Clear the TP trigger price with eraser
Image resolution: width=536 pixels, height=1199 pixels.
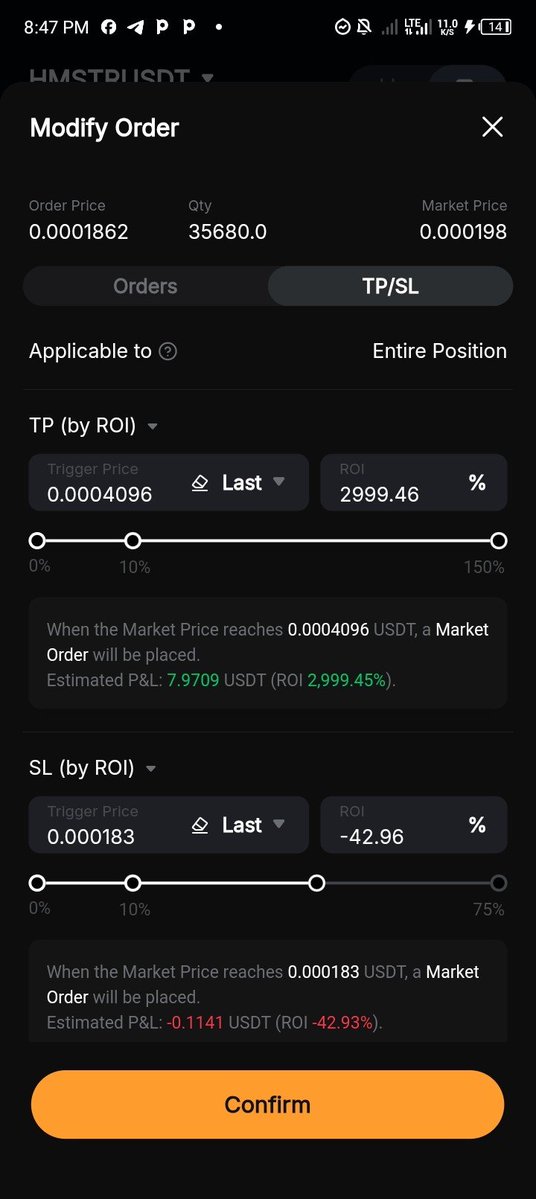[x=200, y=483]
